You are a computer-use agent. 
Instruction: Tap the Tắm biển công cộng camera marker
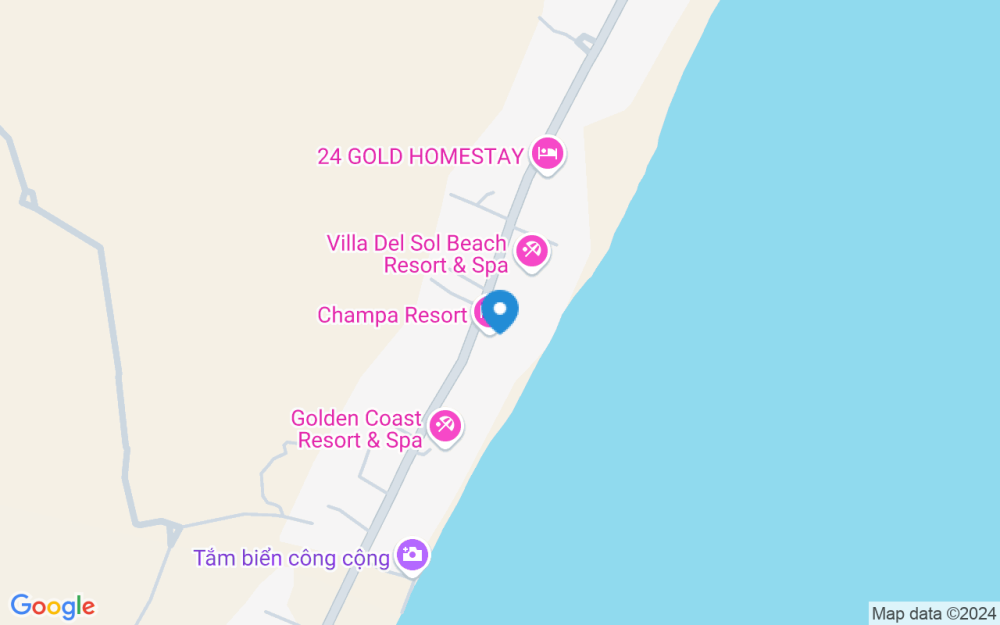pyautogui.click(x=413, y=555)
